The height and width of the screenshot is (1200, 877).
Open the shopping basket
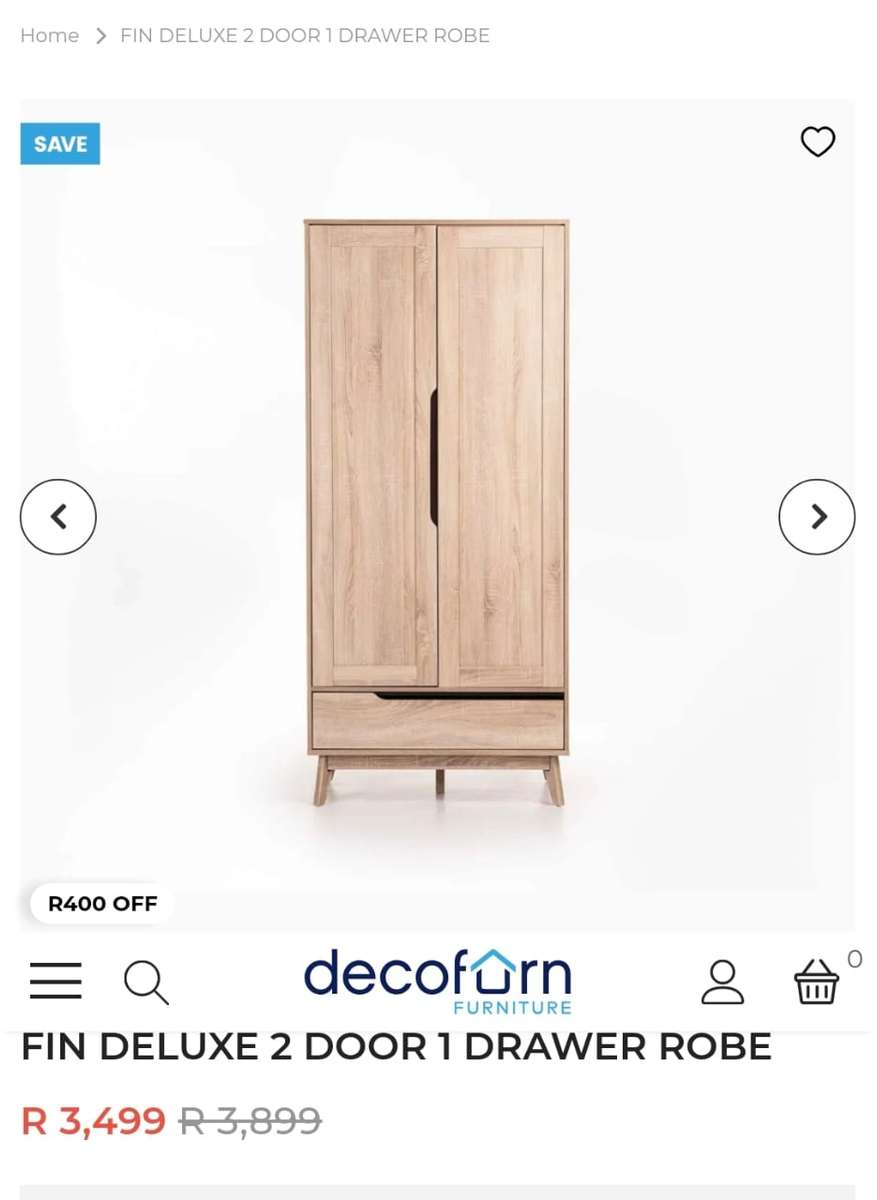tap(816, 983)
